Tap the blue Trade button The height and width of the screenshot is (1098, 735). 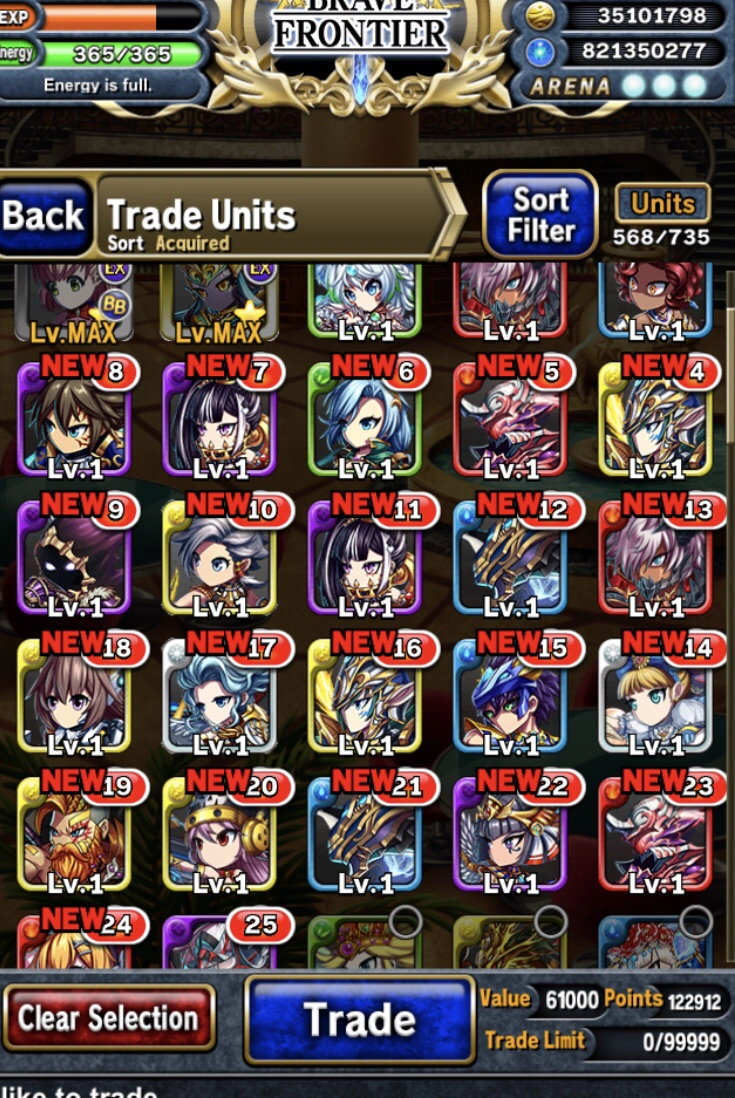[360, 1019]
